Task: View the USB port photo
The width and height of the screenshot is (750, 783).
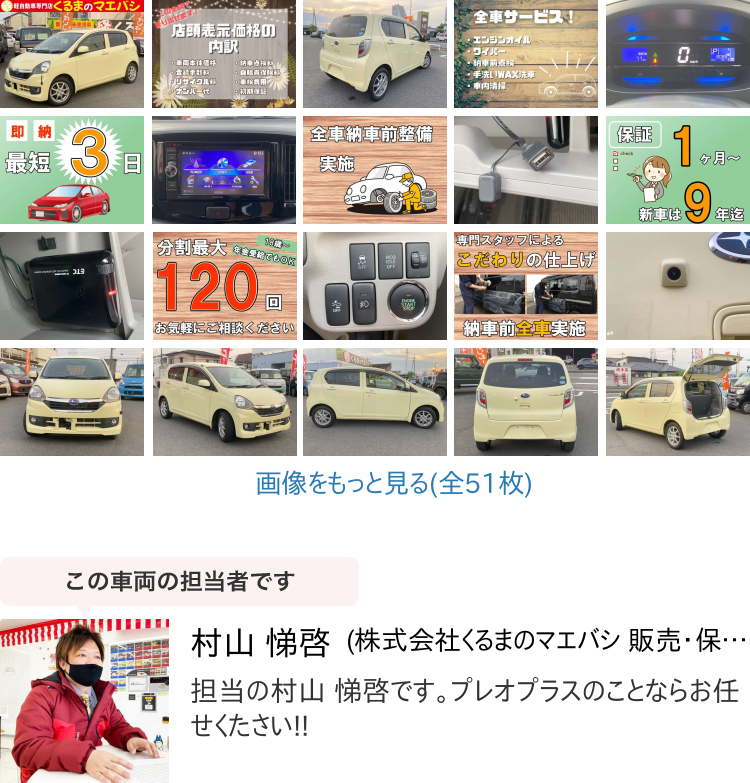Action: (526, 170)
